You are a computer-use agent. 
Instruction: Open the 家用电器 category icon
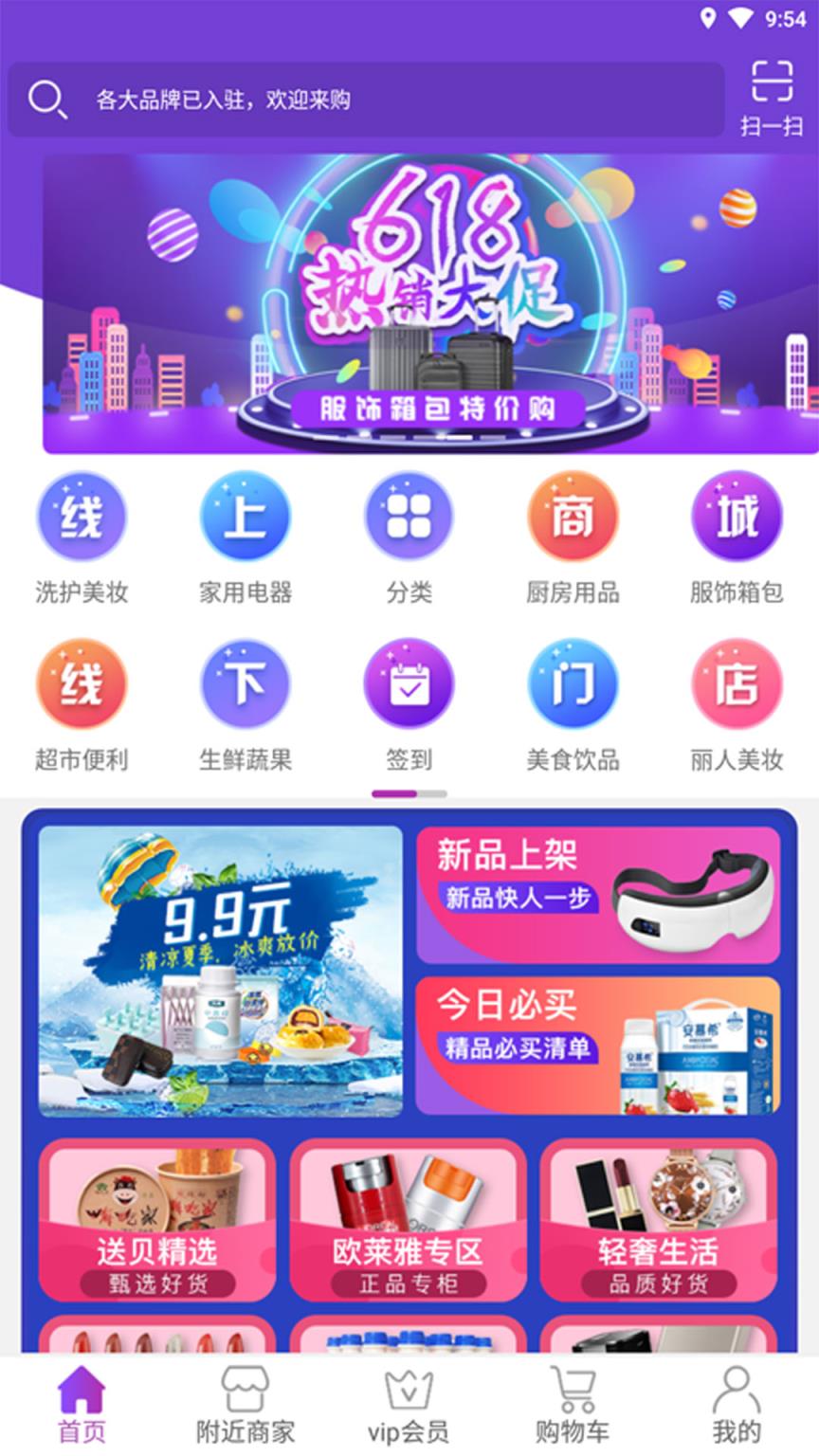point(246,515)
